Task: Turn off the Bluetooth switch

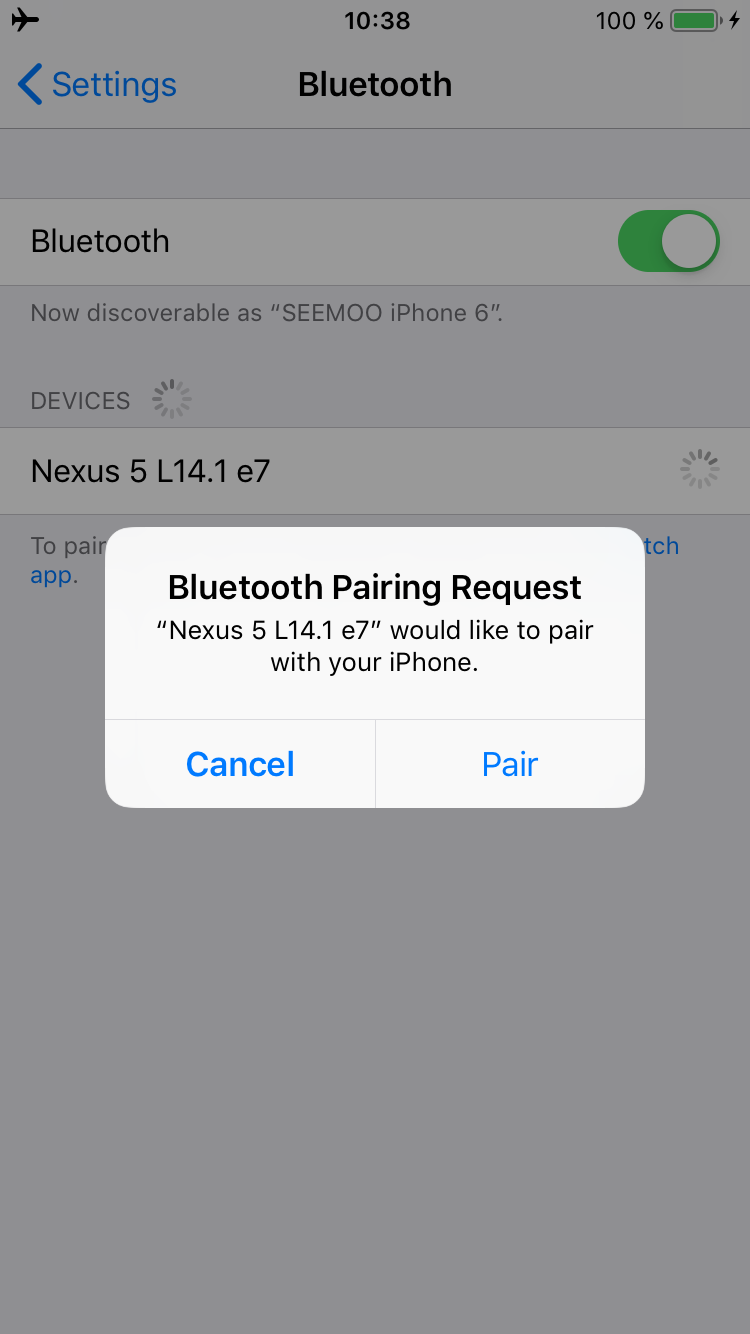Action: [669, 241]
